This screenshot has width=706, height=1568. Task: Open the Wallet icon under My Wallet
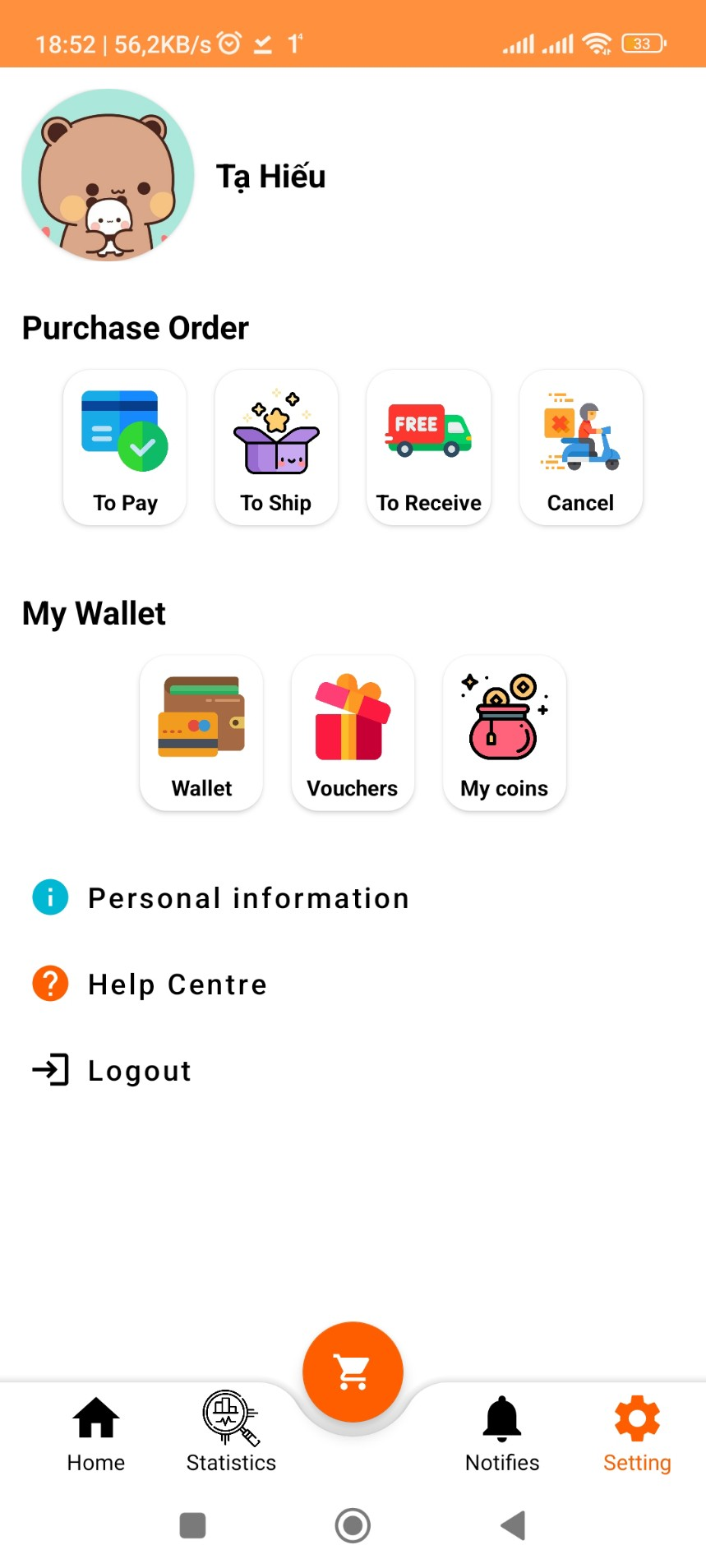click(201, 715)
